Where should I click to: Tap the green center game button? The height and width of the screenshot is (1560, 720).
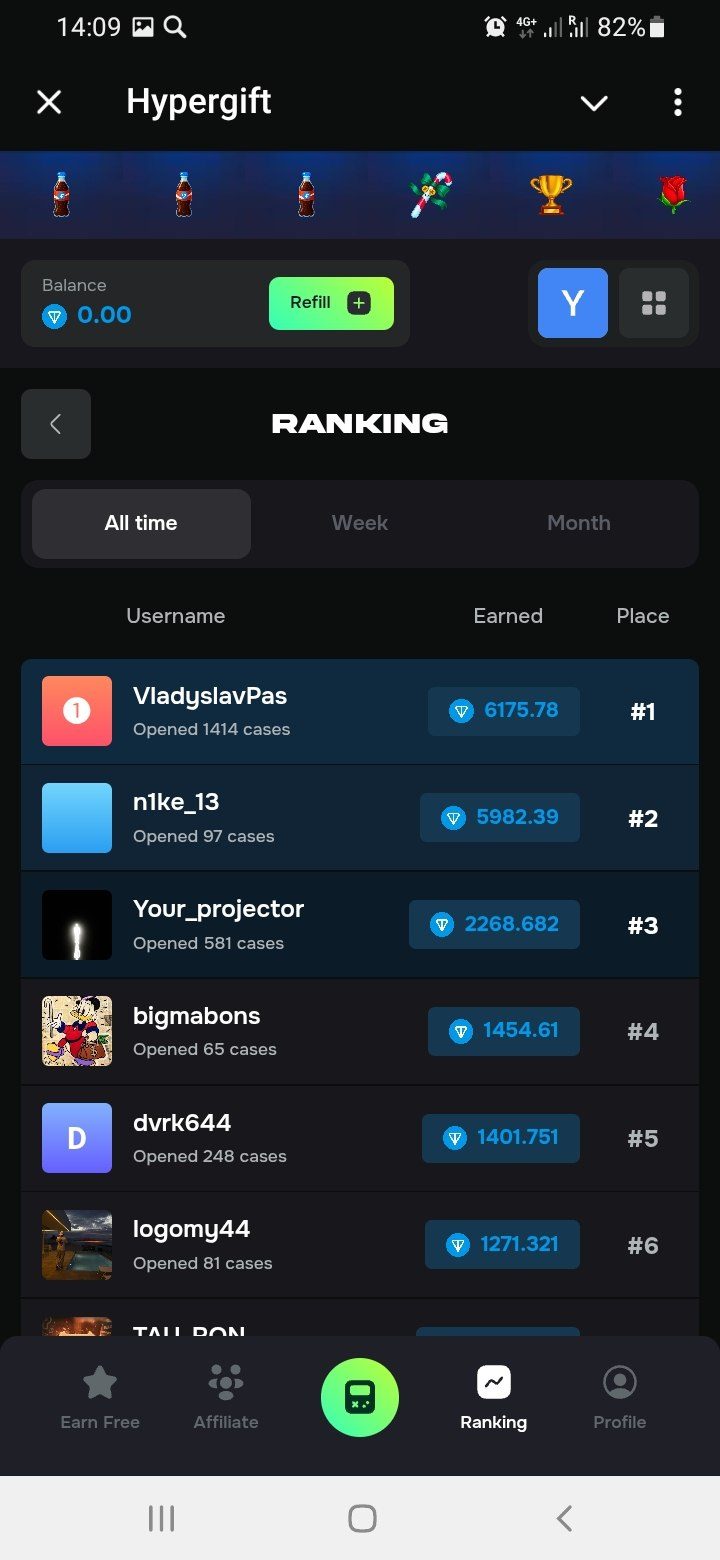(360, 1397)
